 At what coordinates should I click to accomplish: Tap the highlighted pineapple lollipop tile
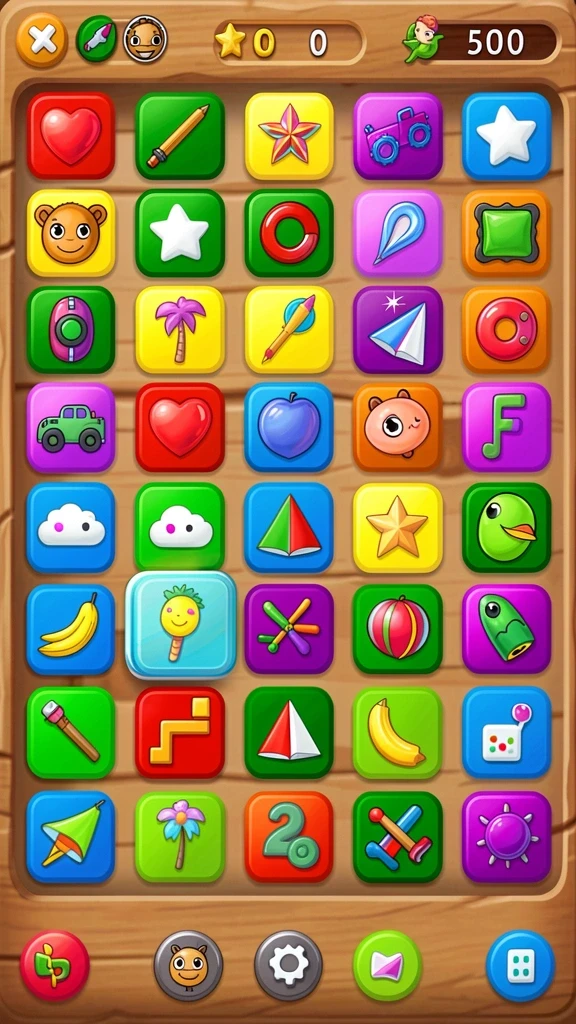pyautogui.click(x=181, y=625)
